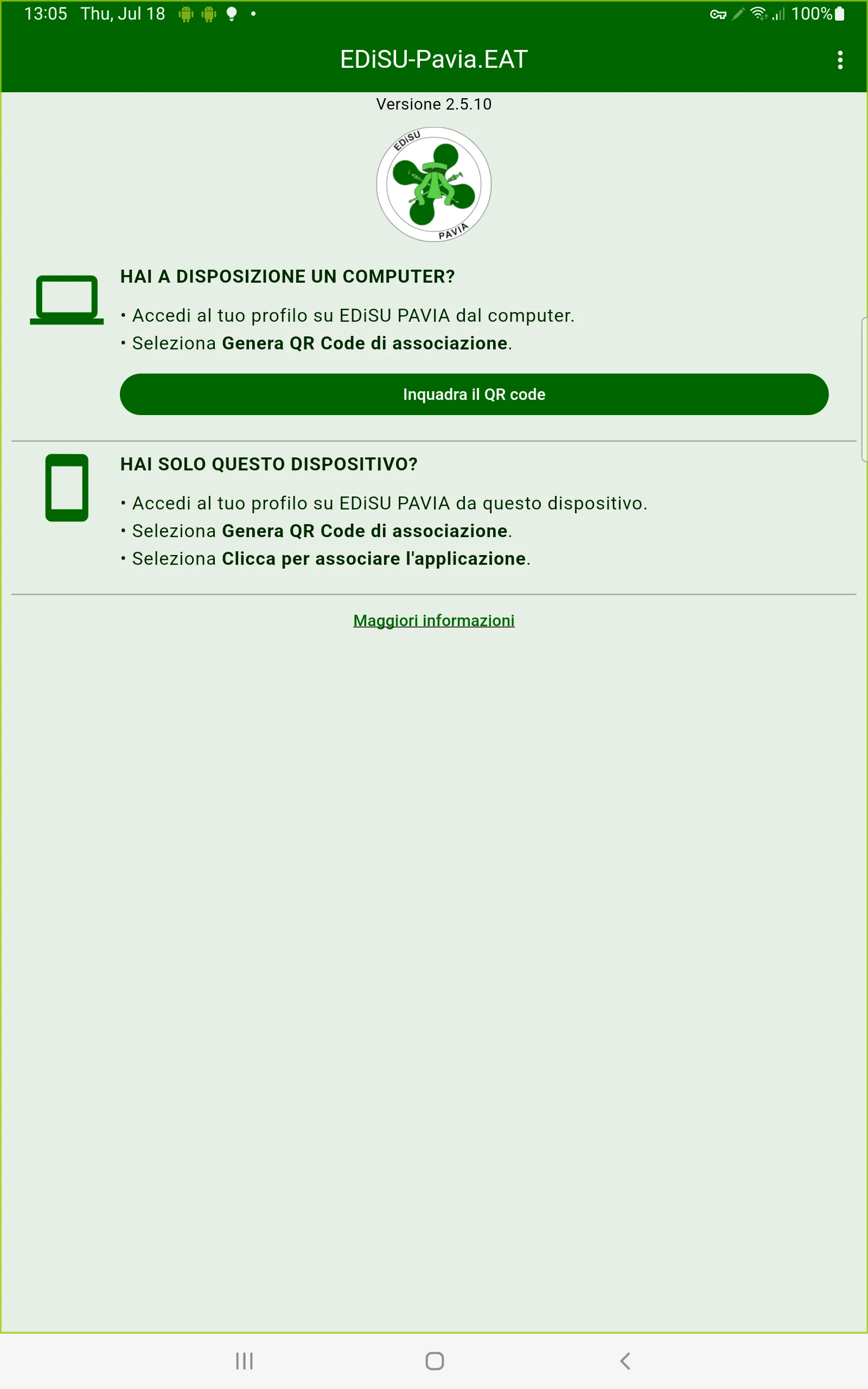Screen dimensions: 868x1389
Task: Tap the Versione 2.5.10 label
Action: click(x=433, y=104)
